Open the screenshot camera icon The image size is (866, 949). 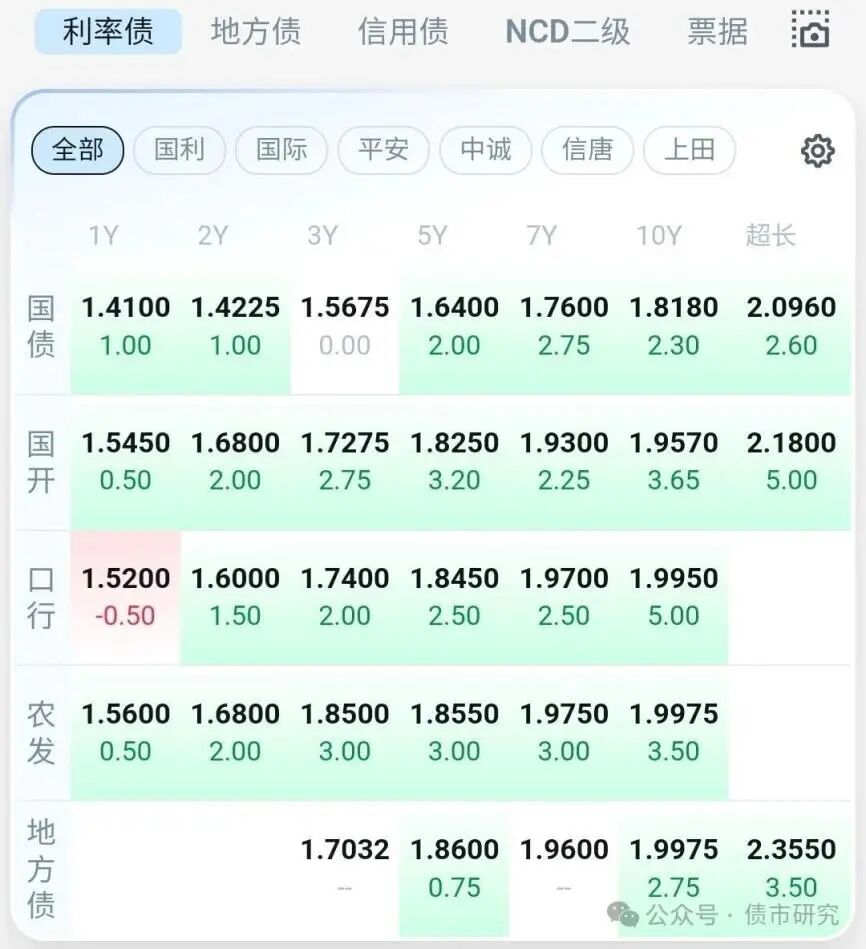point(812,30)
